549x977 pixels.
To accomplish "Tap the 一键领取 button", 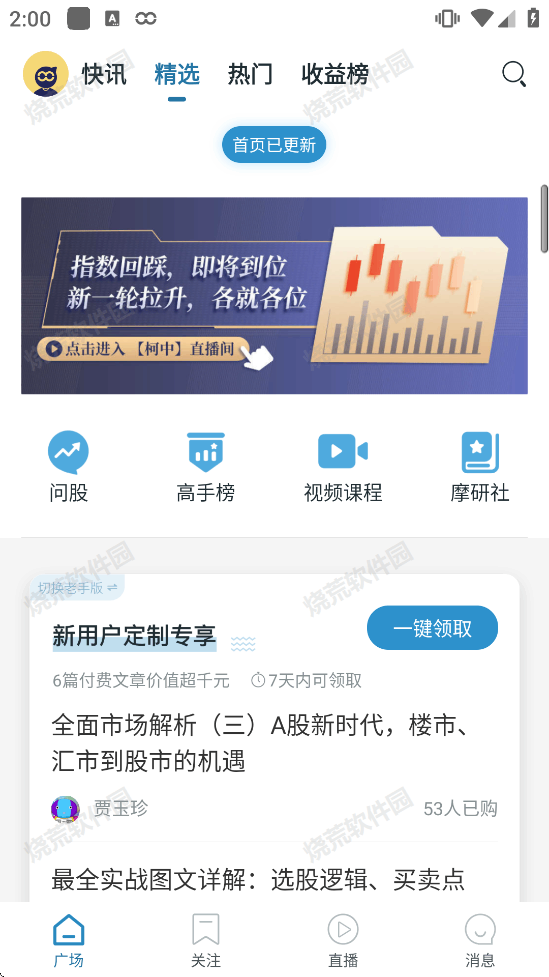I will [x=432, y=628].
